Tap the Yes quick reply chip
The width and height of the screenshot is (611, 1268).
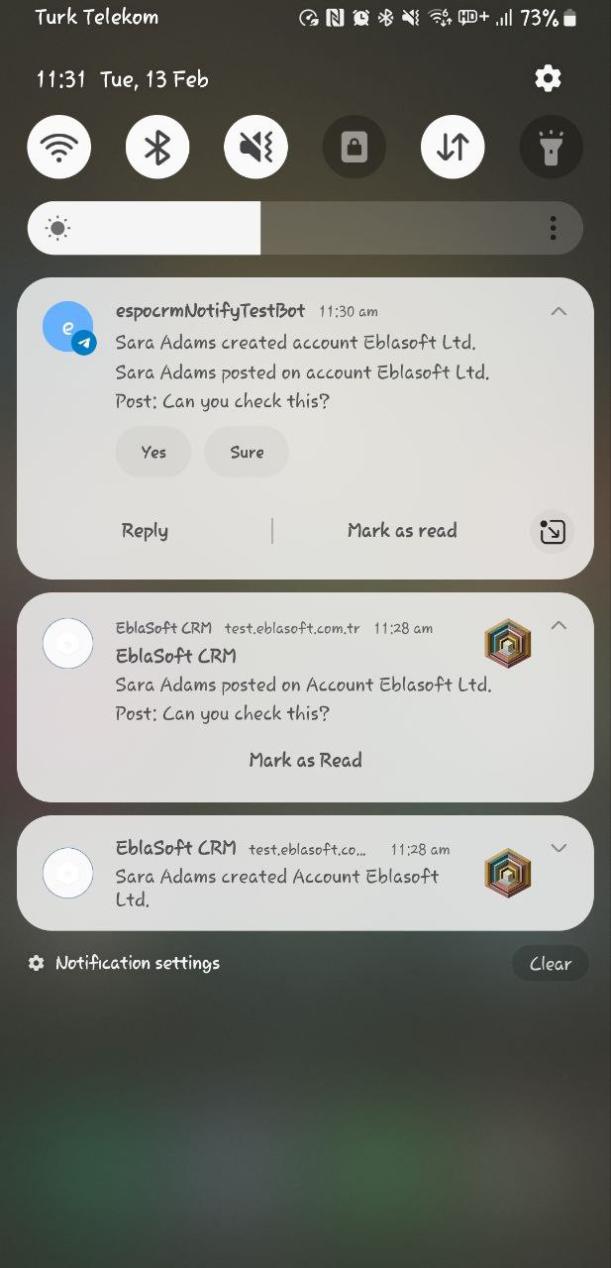pos(153,452)
